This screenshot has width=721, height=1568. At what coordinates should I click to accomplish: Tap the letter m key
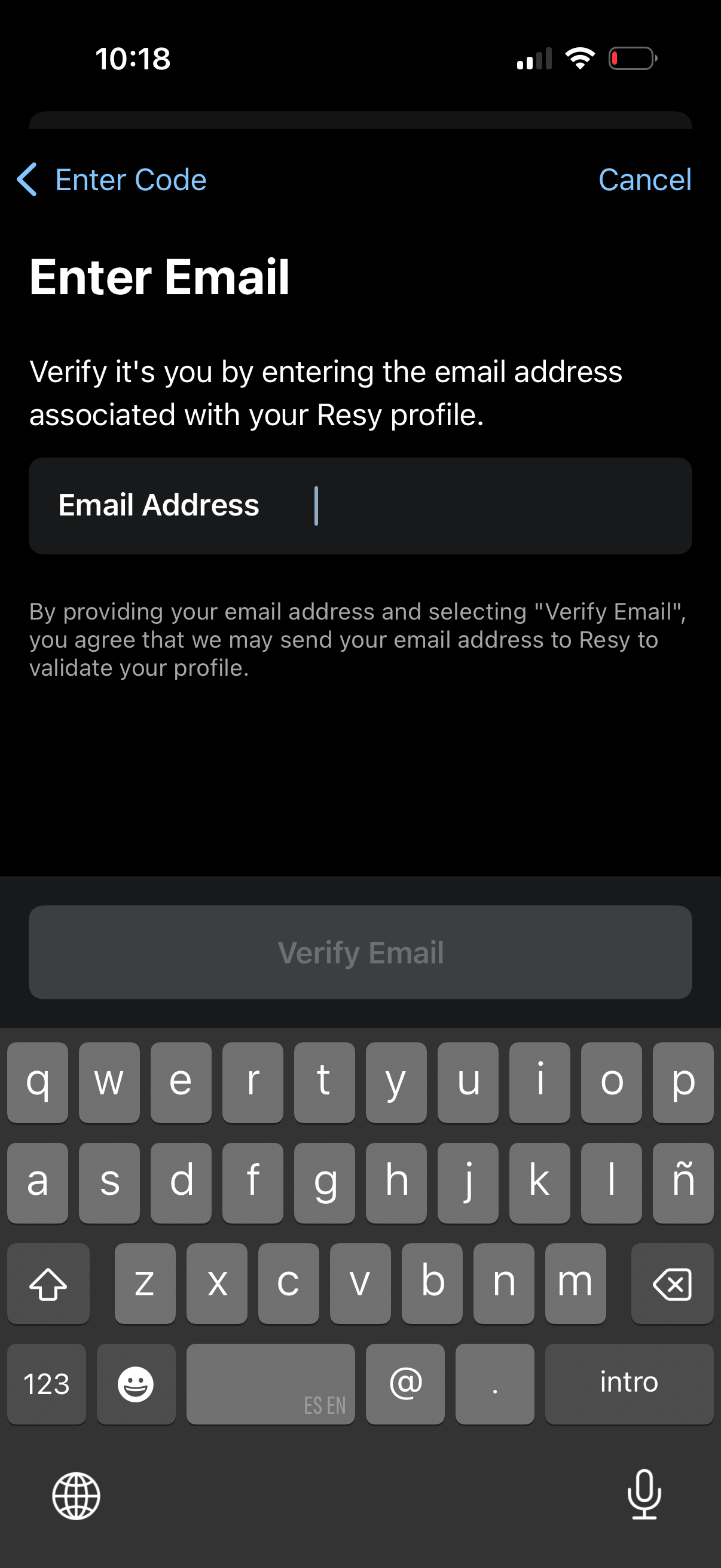(575, 1283)
